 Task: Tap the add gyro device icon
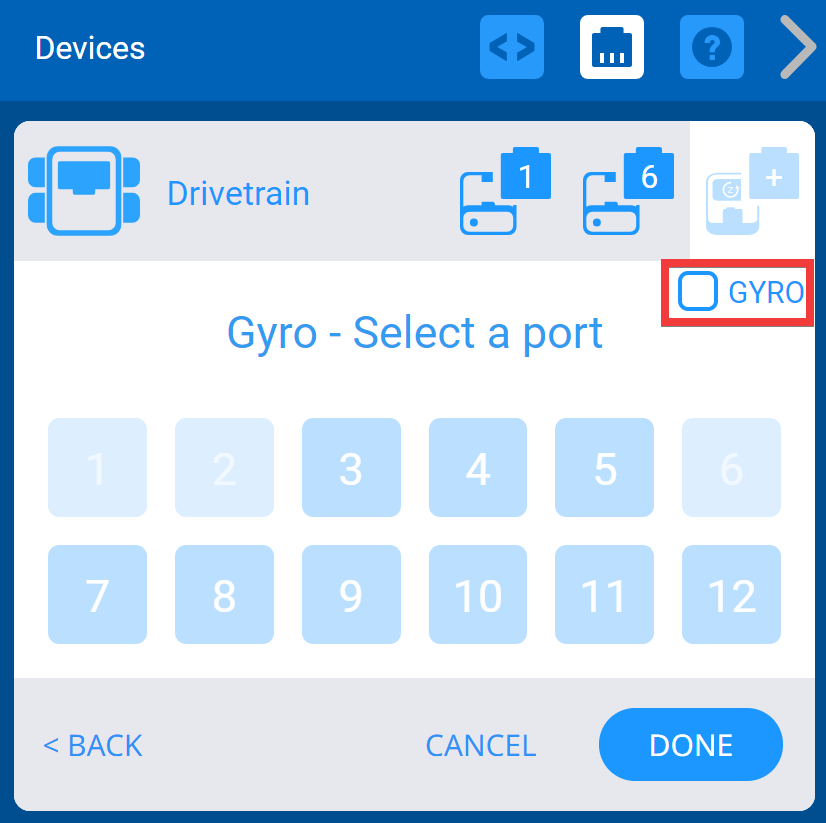[751, 192]
